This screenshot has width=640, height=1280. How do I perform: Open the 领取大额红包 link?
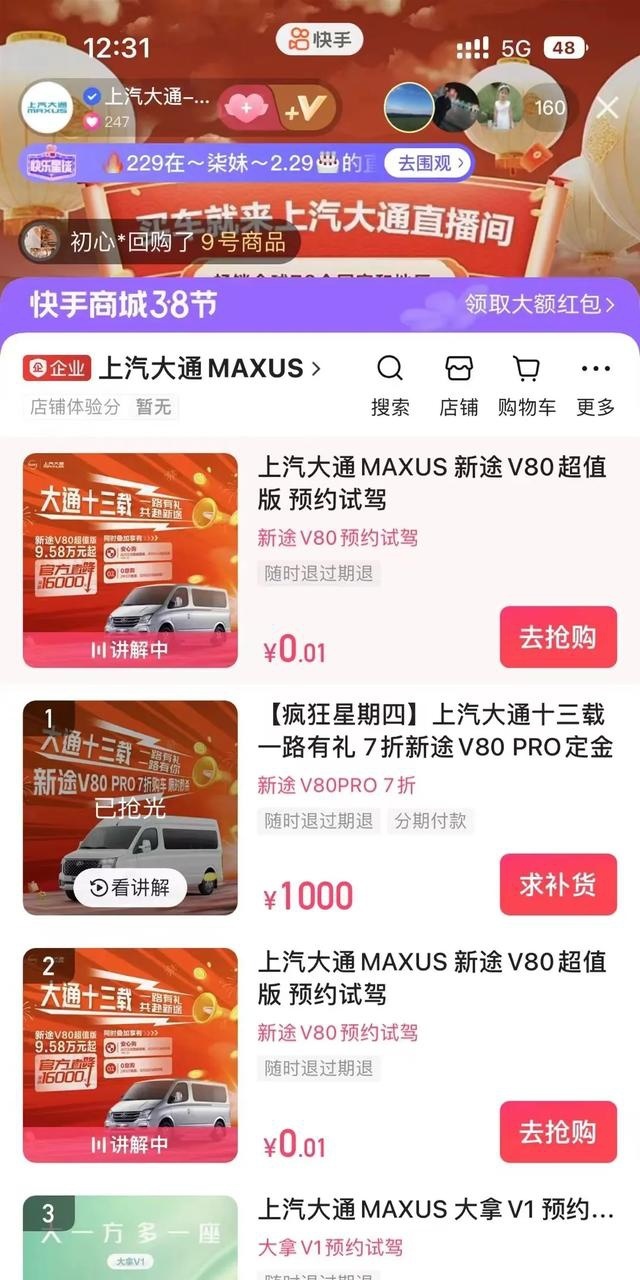(540, 304)
